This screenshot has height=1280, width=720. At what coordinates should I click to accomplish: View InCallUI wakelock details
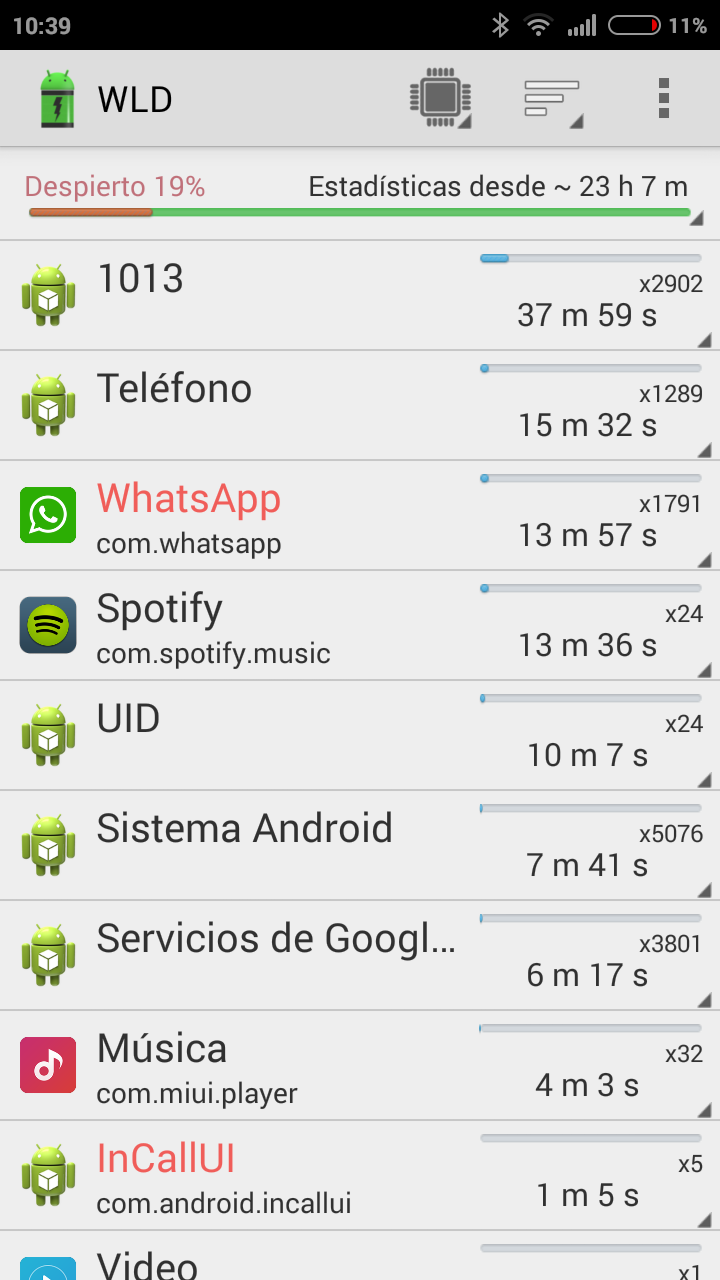(x=360, y=1176)
